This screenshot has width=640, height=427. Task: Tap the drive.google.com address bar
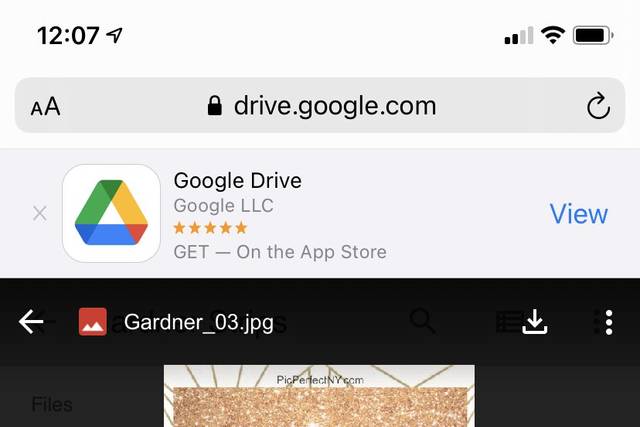320,106
